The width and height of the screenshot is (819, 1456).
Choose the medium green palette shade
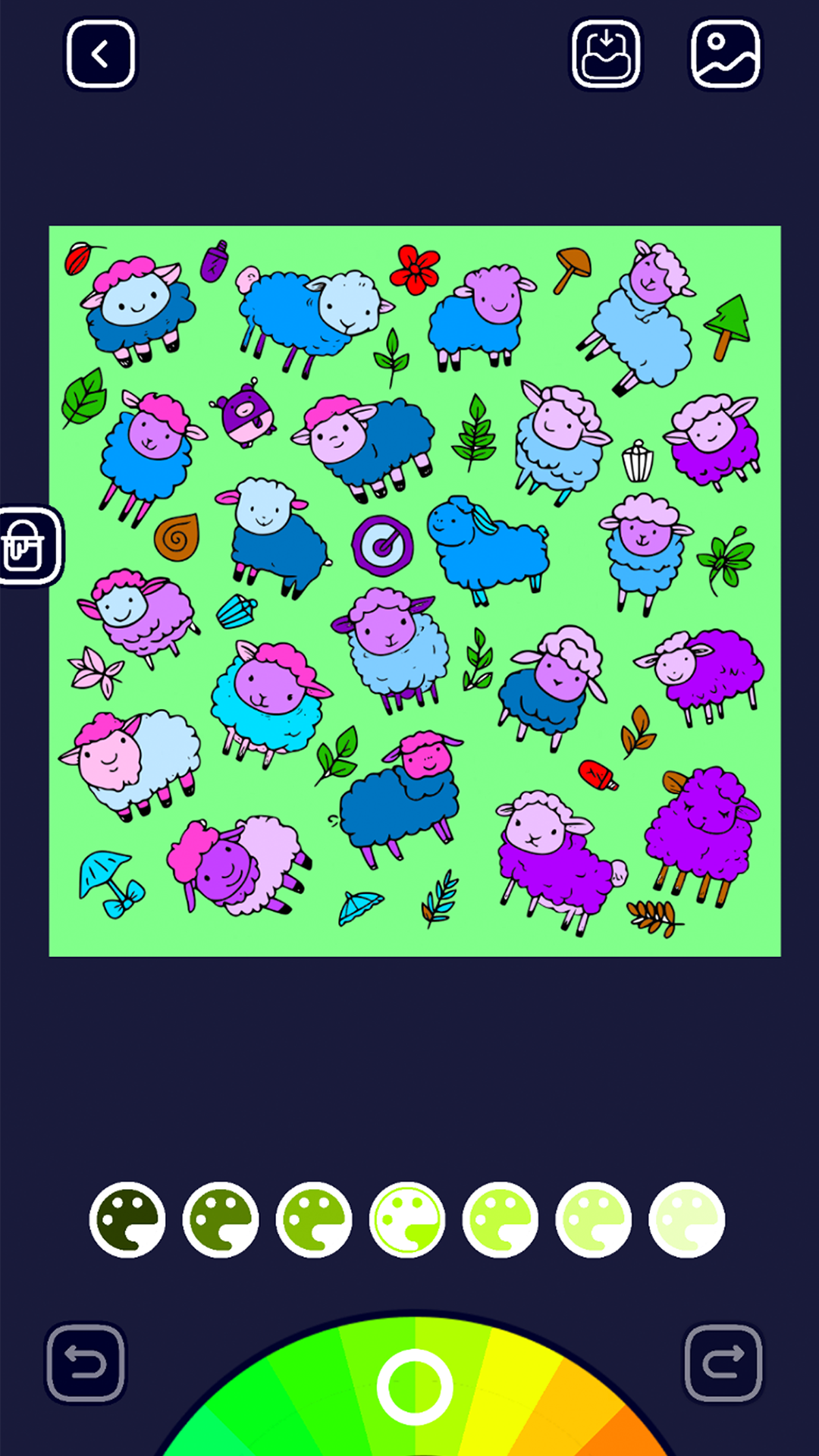coord(314,1220)
